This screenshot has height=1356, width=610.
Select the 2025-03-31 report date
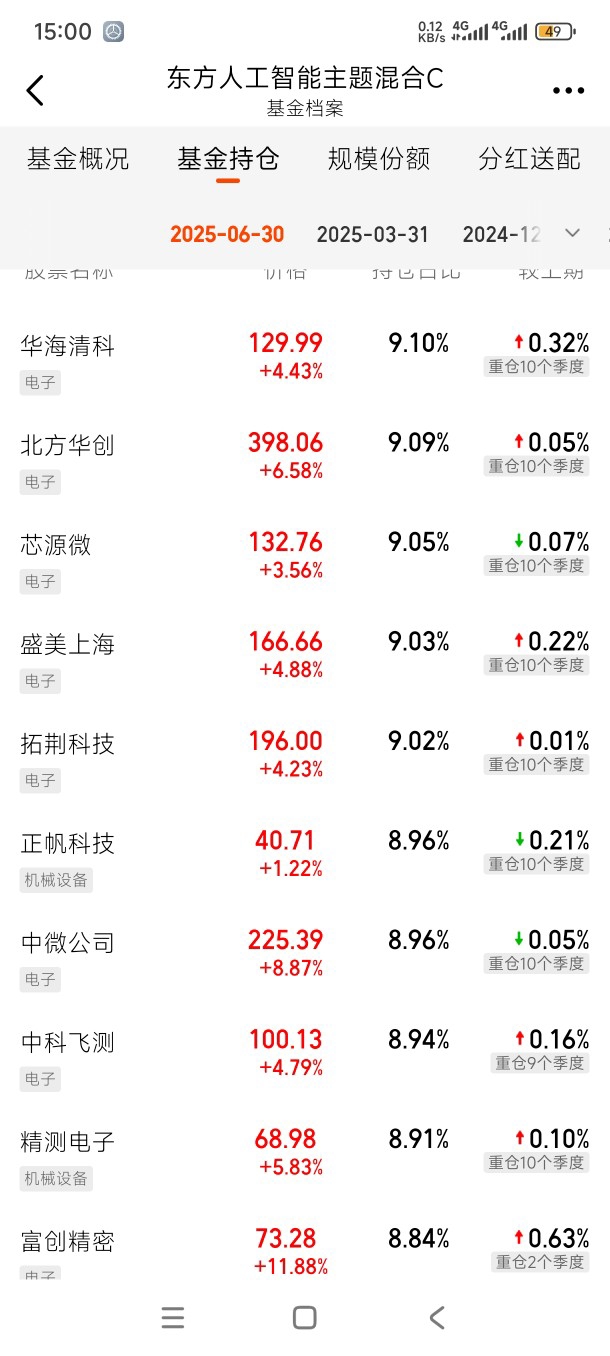[x=372, y=234]
